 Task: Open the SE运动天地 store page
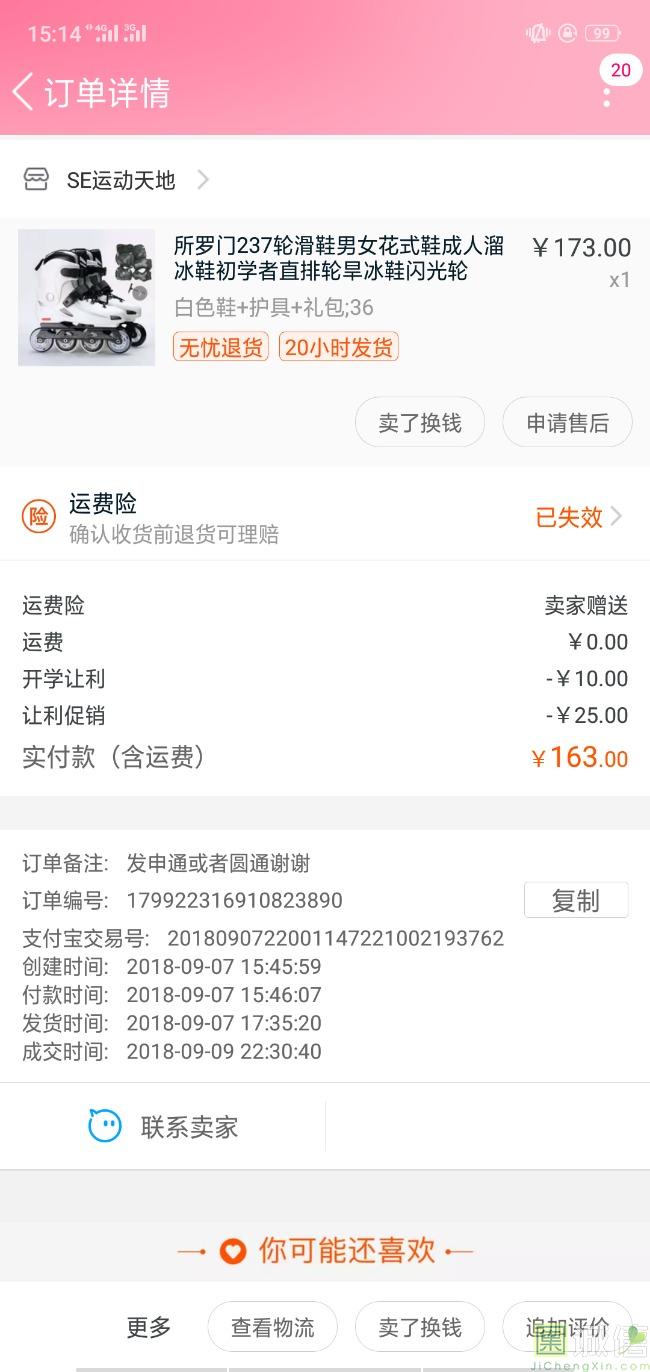pos(120,180)
